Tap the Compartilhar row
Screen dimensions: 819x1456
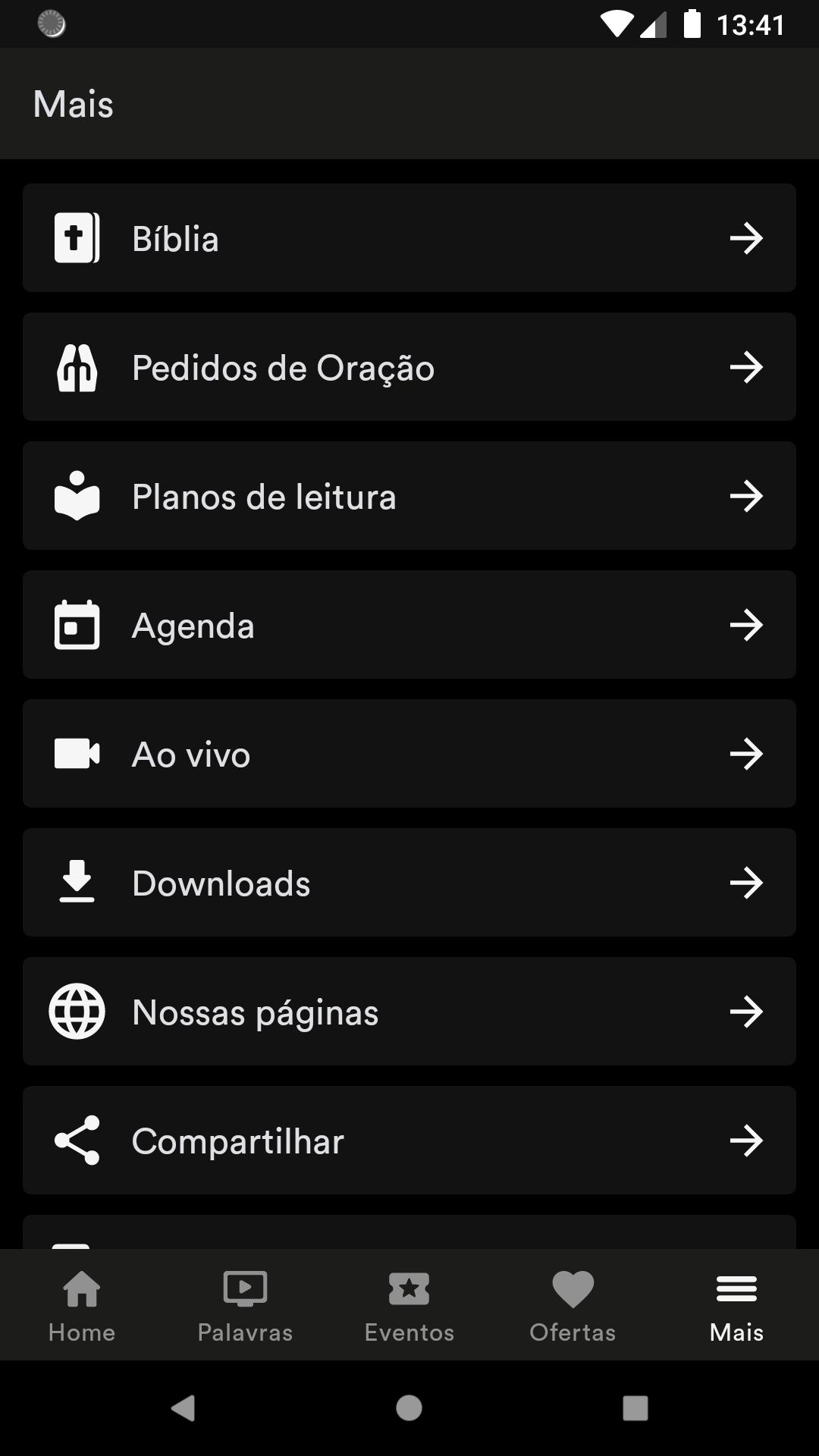pyautogui.click(x=409, y=1141)
